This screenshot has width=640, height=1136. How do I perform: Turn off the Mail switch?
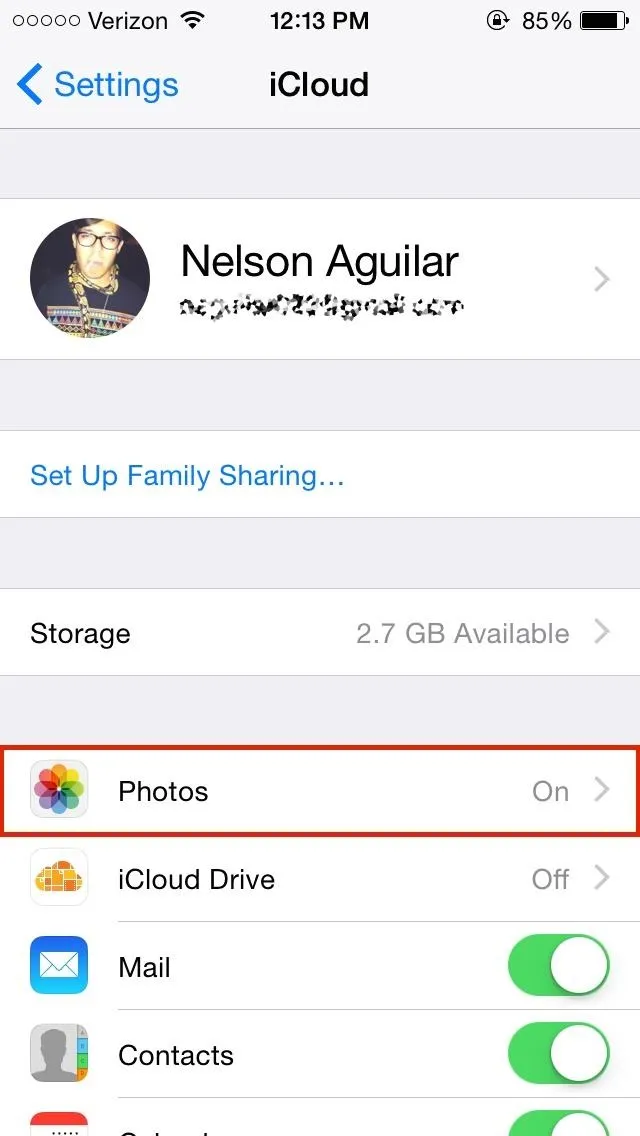pos(558,966)
